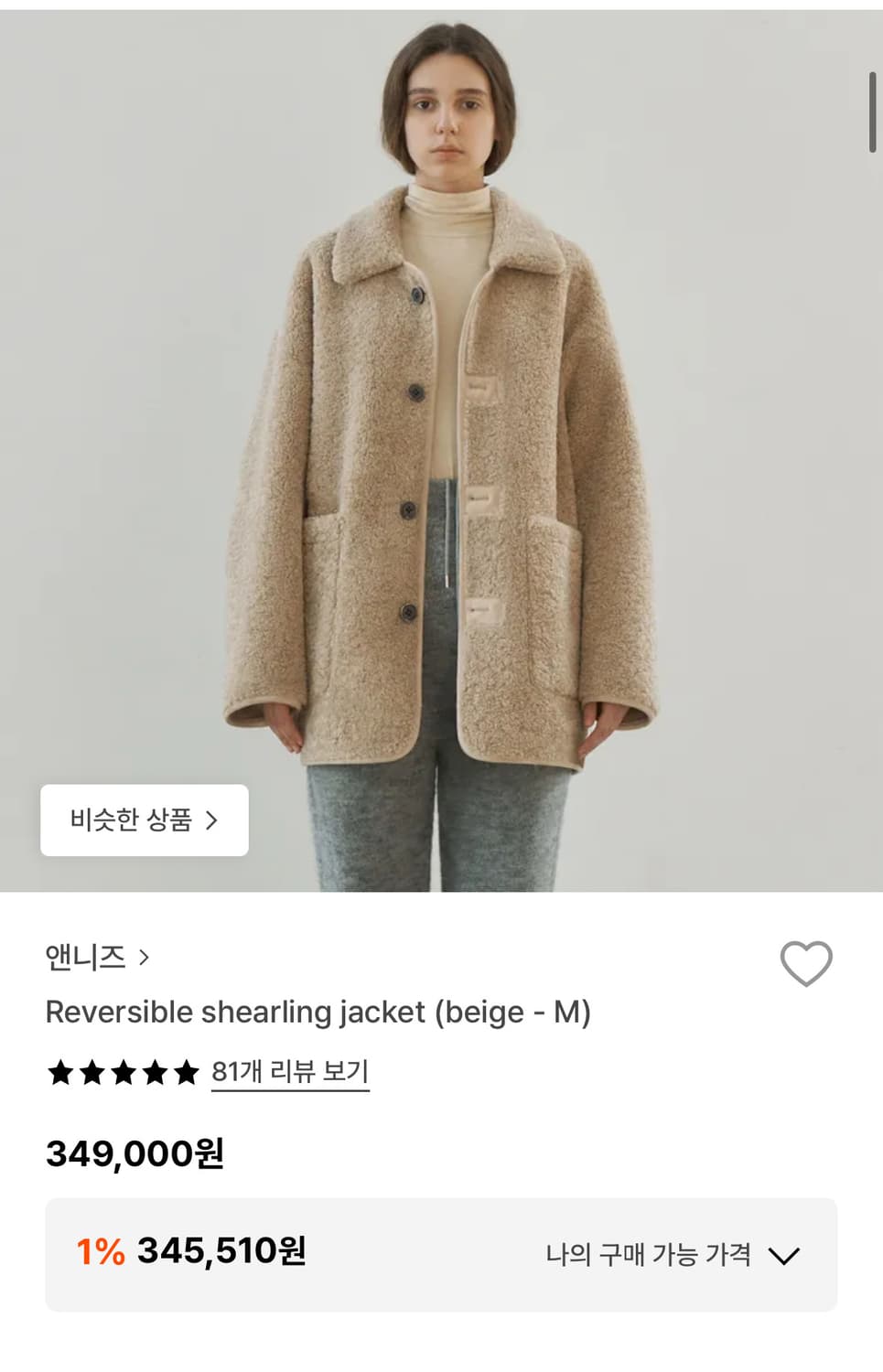The width and height of the screenshot is (883, 1372).
Task: Select the 비슷한 상품 menu option
Action: point(145,820)
